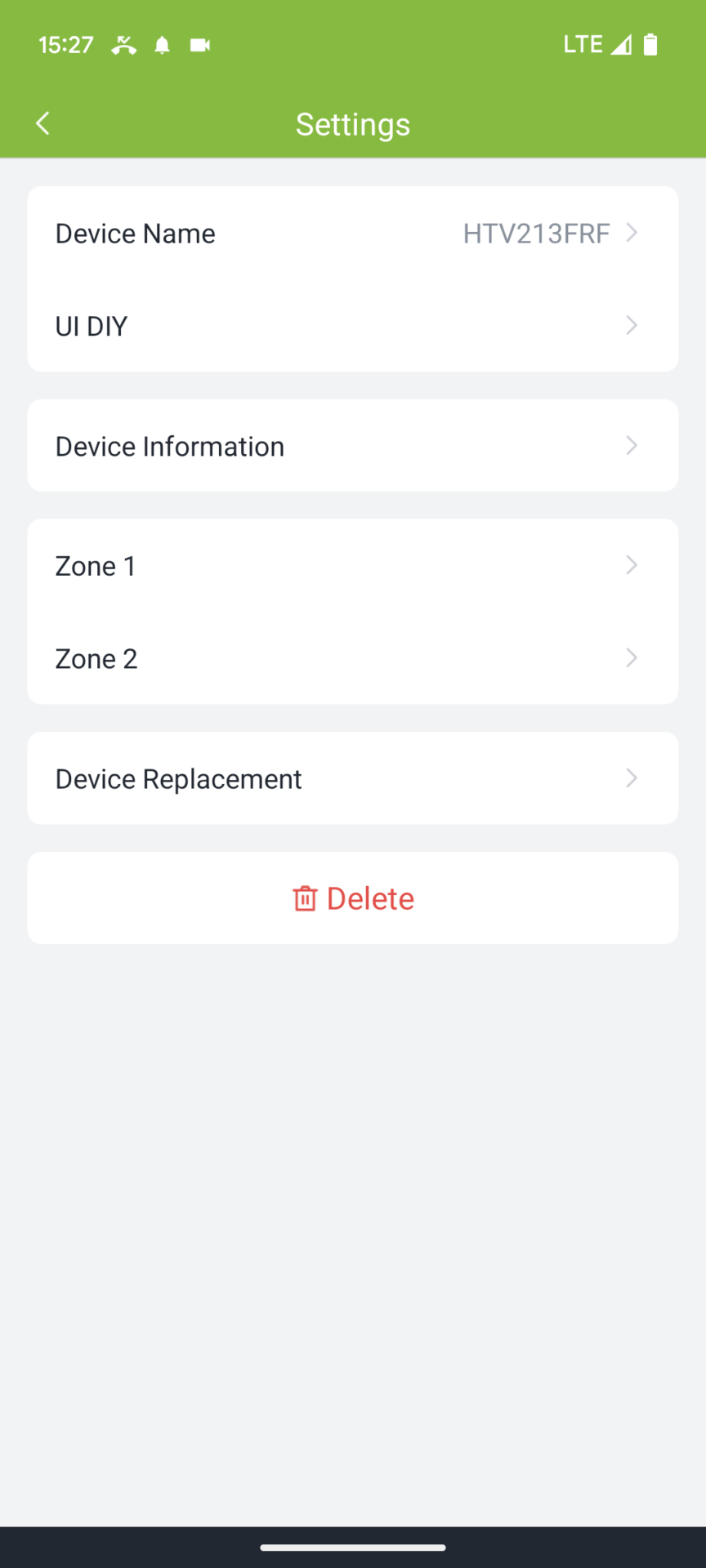Screen dimensions: 706x1568
Task: Open Zone 2 settings
Action: 353,658
